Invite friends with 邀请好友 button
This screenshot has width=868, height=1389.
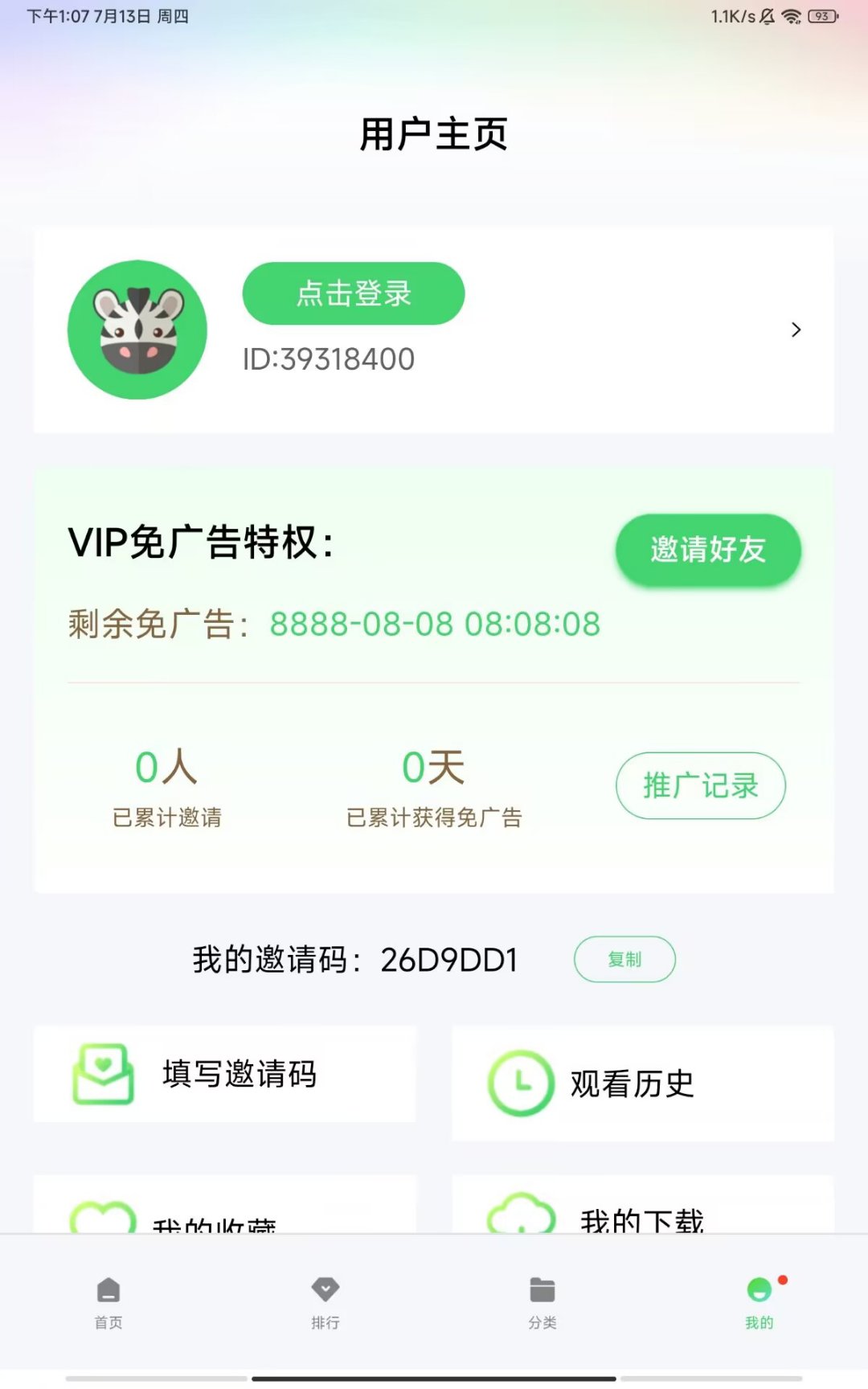coord(707,550)
